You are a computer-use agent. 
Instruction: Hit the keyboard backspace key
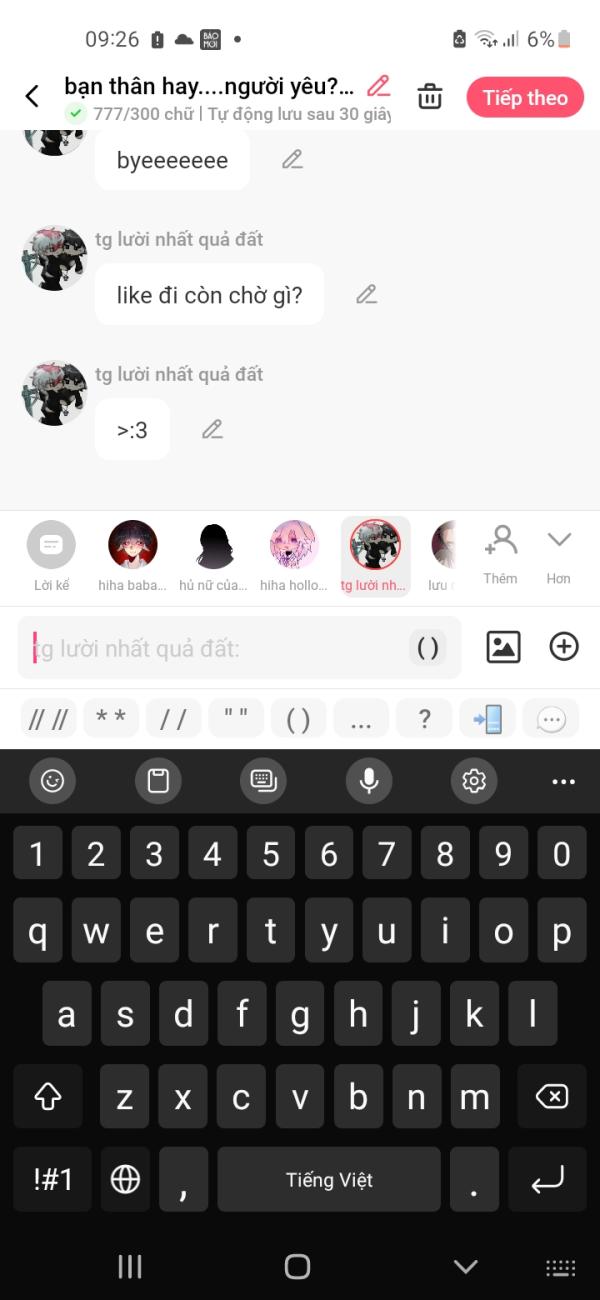[551, 1097]
